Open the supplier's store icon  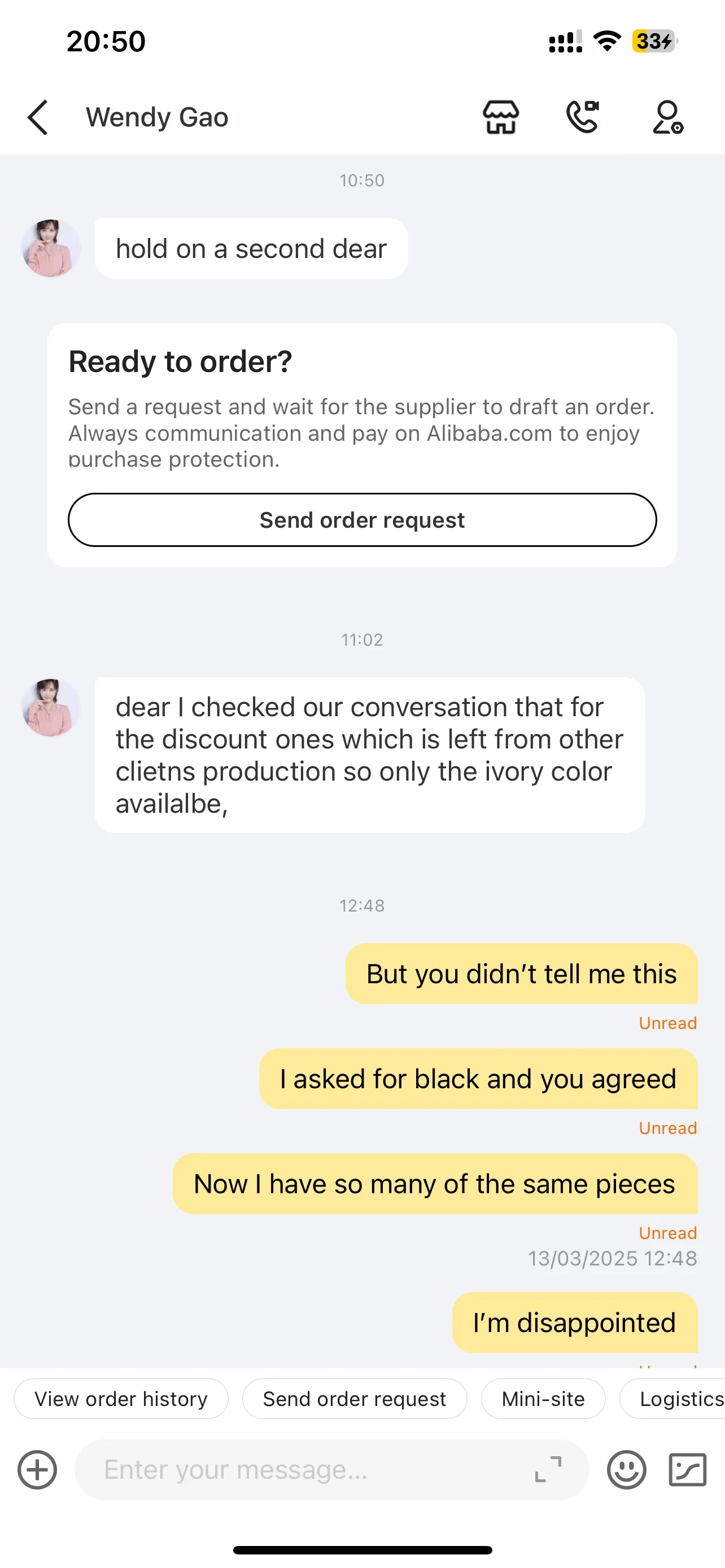coord(500,117)
